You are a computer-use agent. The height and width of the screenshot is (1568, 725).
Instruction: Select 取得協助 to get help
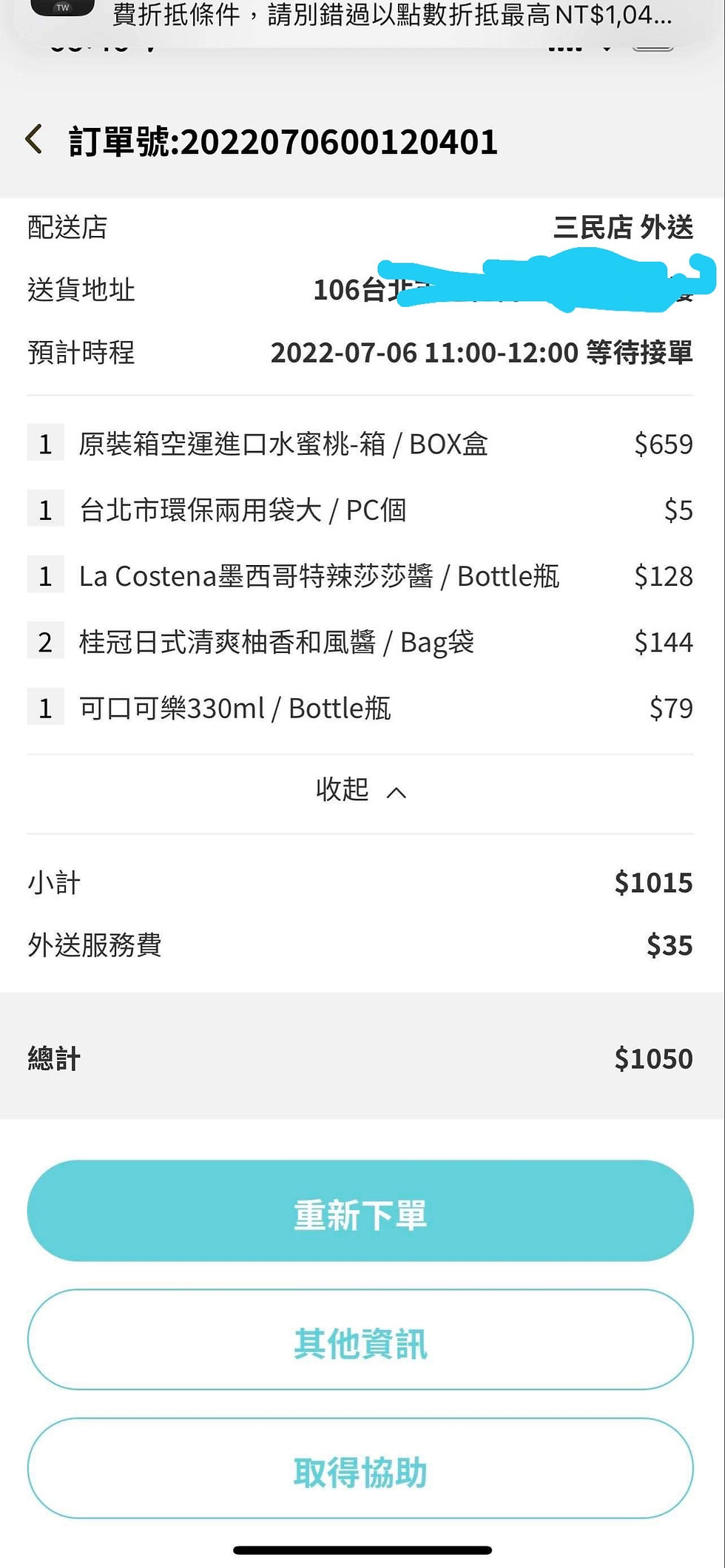tap(360, 1468)
